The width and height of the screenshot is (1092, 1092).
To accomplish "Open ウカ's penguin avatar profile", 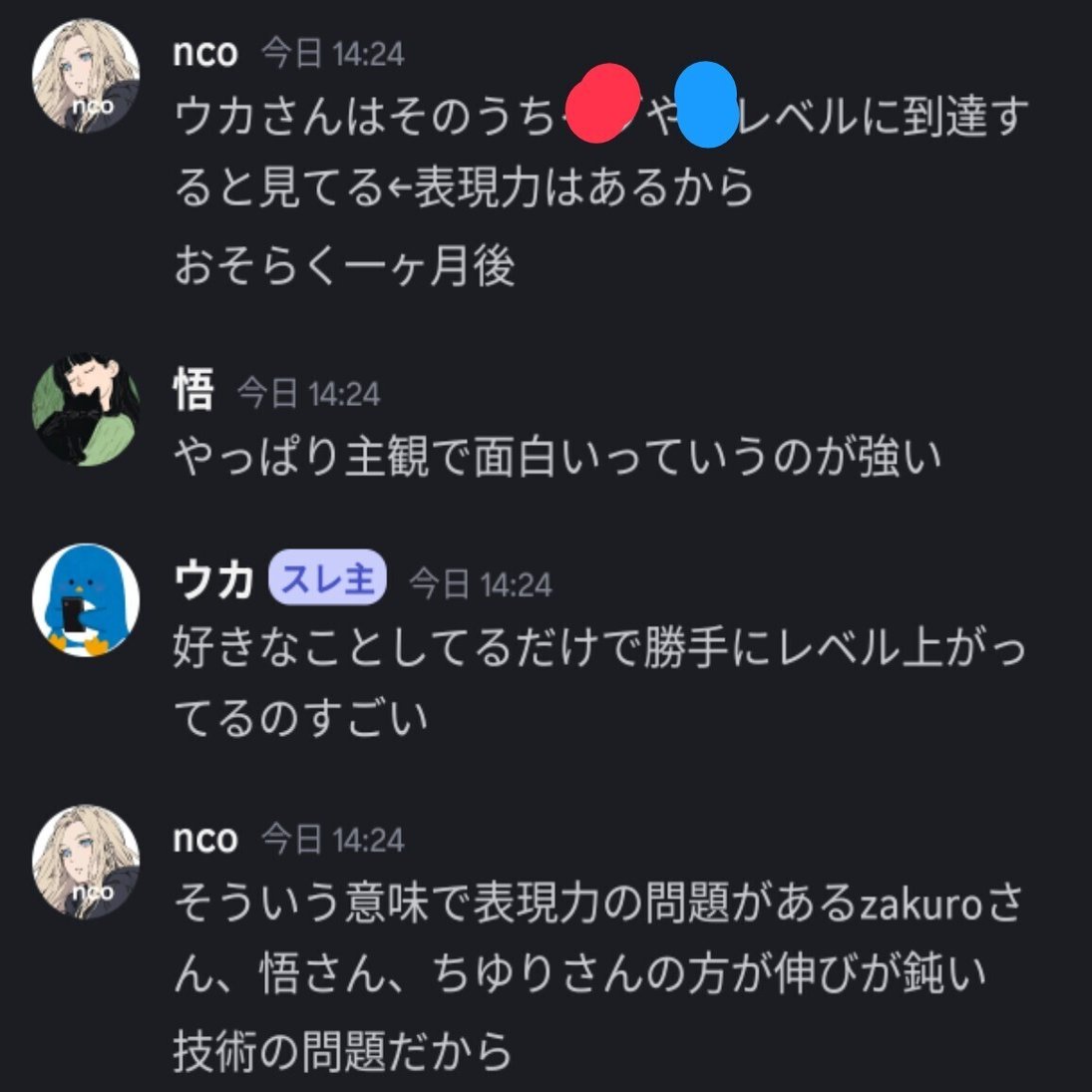I will click(87, 600).
